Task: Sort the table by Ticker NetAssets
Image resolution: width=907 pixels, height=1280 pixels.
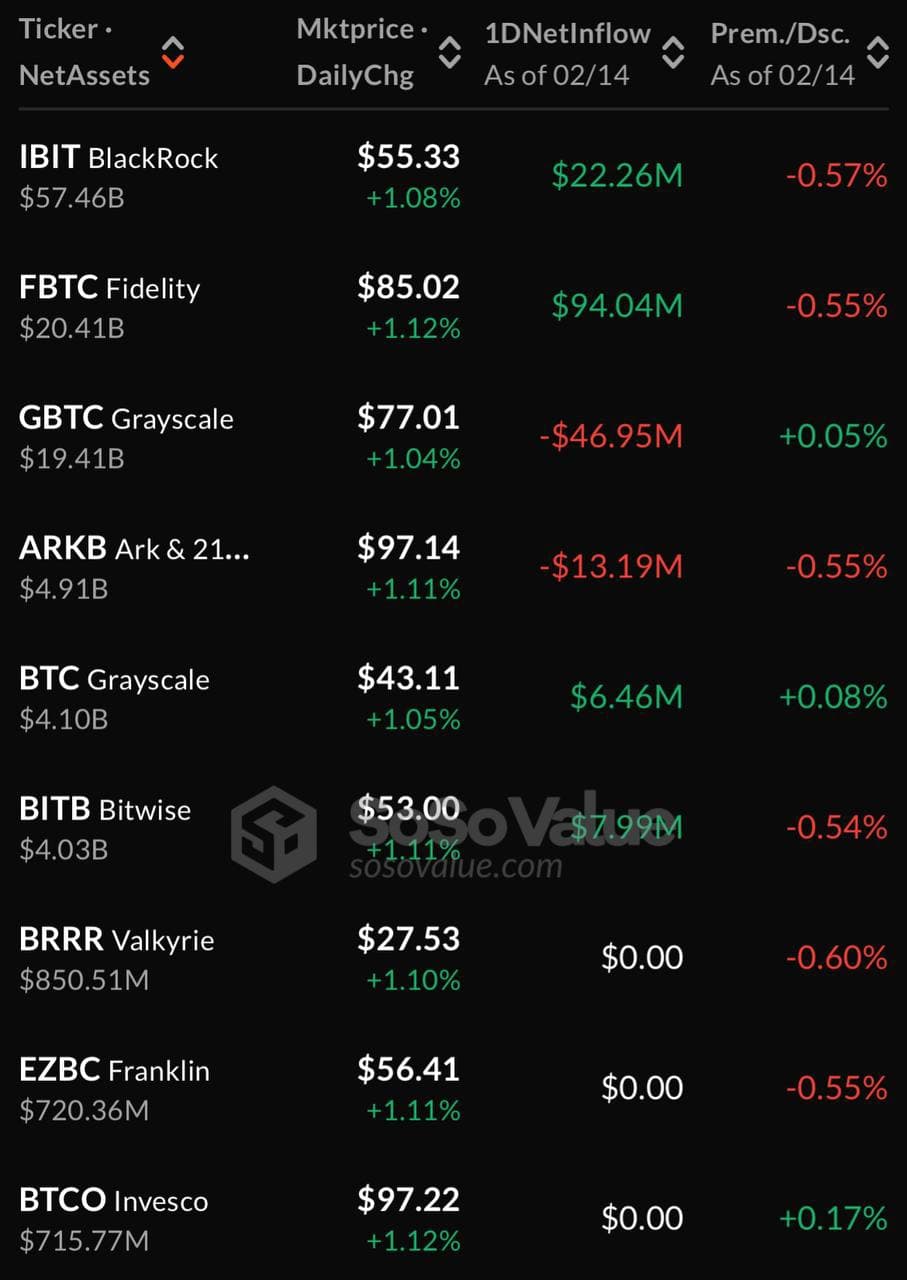Action: [x=173, y=52]
